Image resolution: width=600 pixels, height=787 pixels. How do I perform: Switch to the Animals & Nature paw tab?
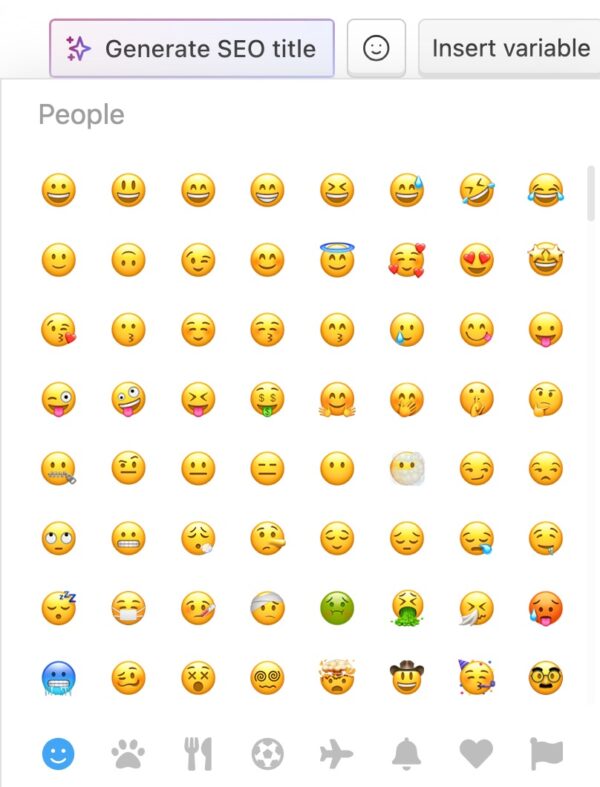(x=128, y=754)
